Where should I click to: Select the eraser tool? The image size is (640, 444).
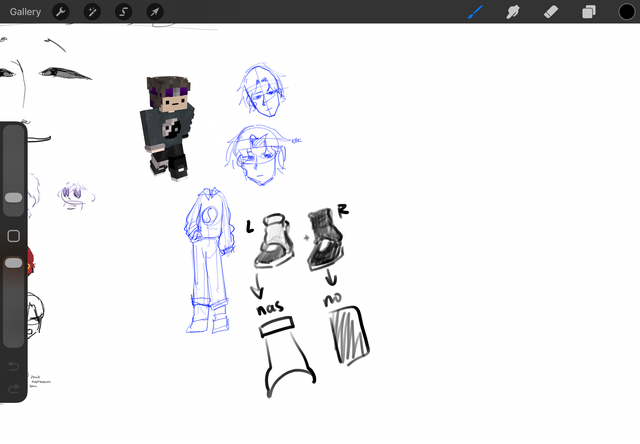click(x=550, y=12)
